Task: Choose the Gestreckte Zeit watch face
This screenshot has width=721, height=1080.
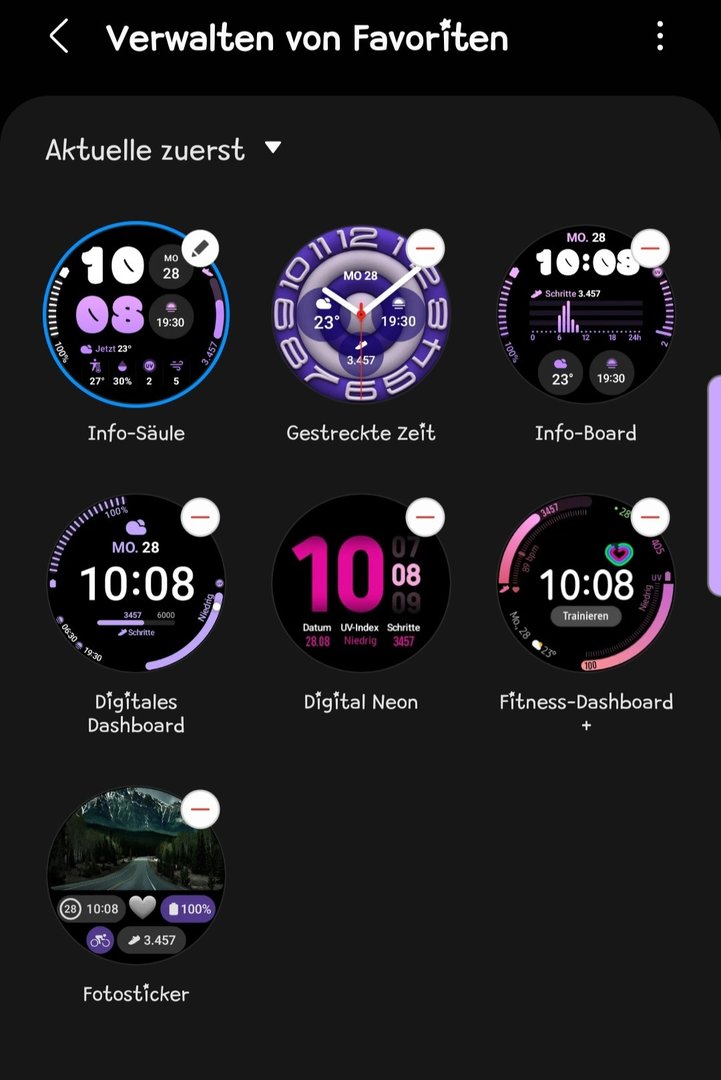Action: 360,316
